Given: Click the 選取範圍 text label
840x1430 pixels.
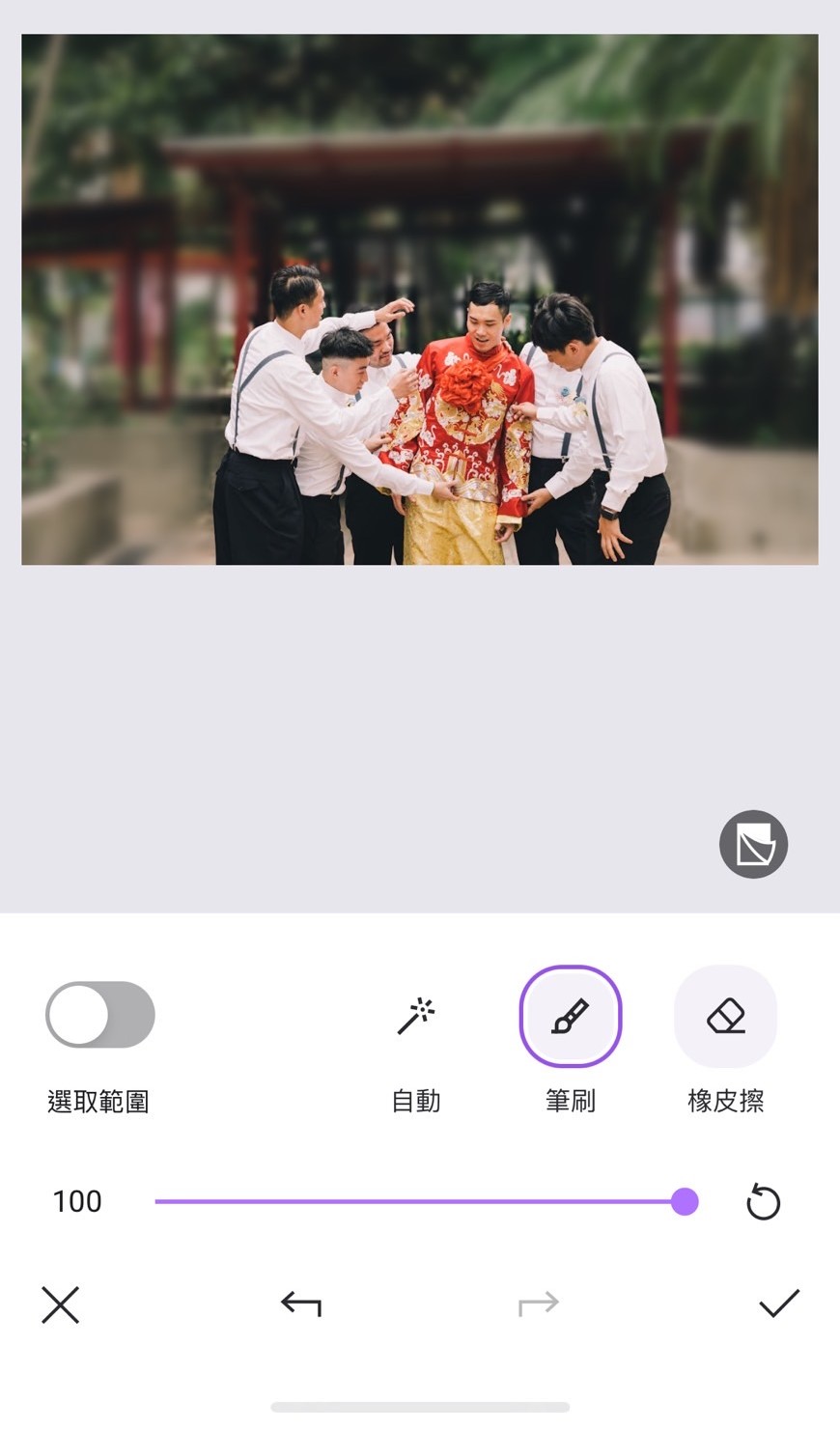Looking at the screenshot, I should (99, 1101).
